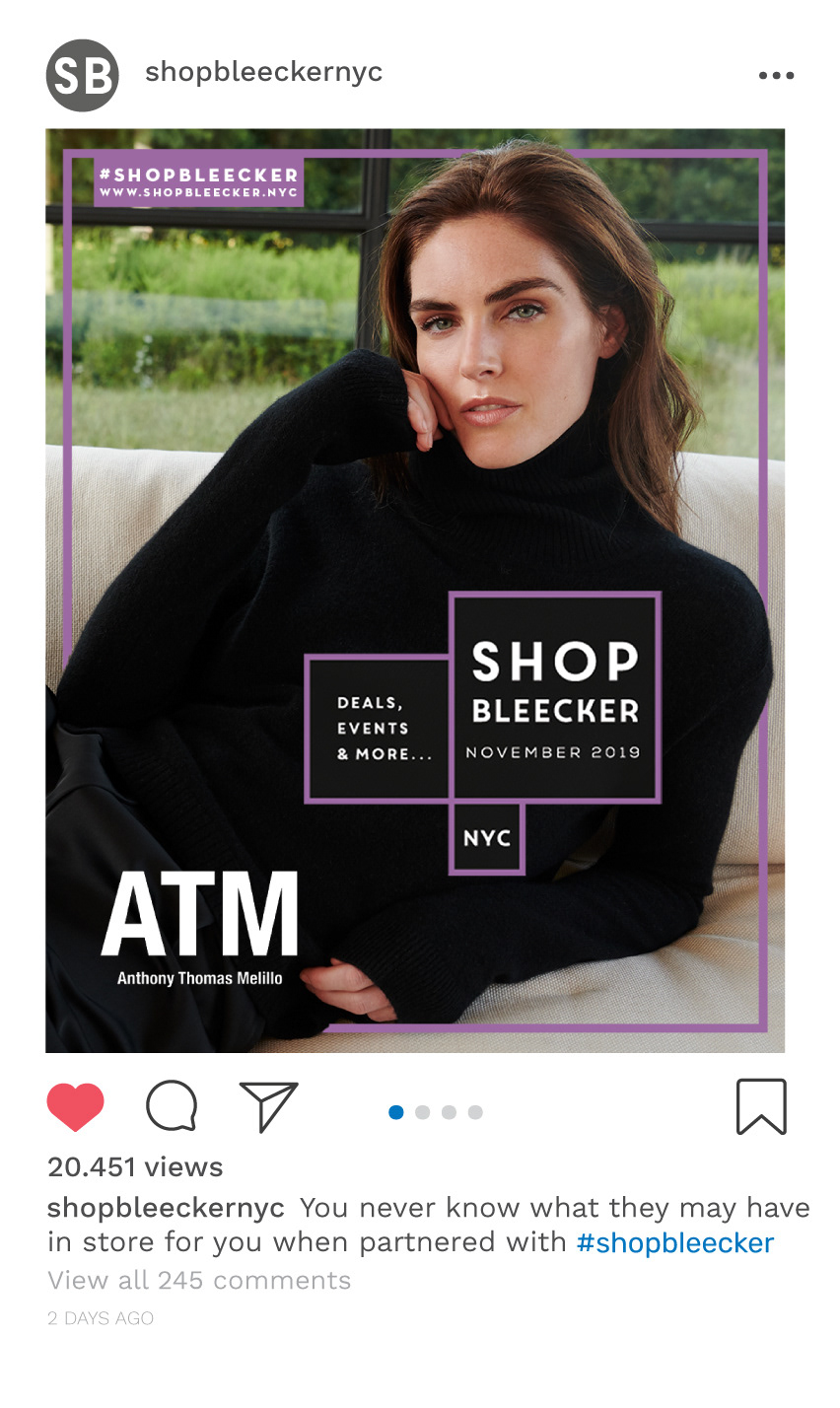The image size is (840, 1408).
Task: Tap the carousel page indicator dots
Action: (436, 1112)
